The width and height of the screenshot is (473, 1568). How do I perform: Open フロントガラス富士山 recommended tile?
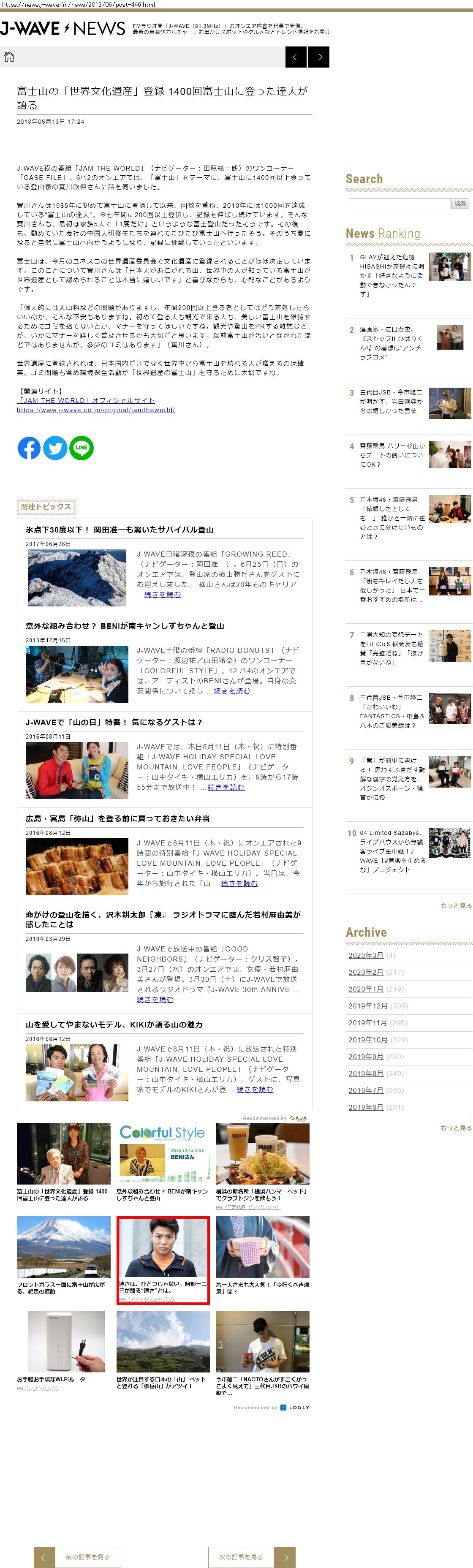tap(63, 1255)
